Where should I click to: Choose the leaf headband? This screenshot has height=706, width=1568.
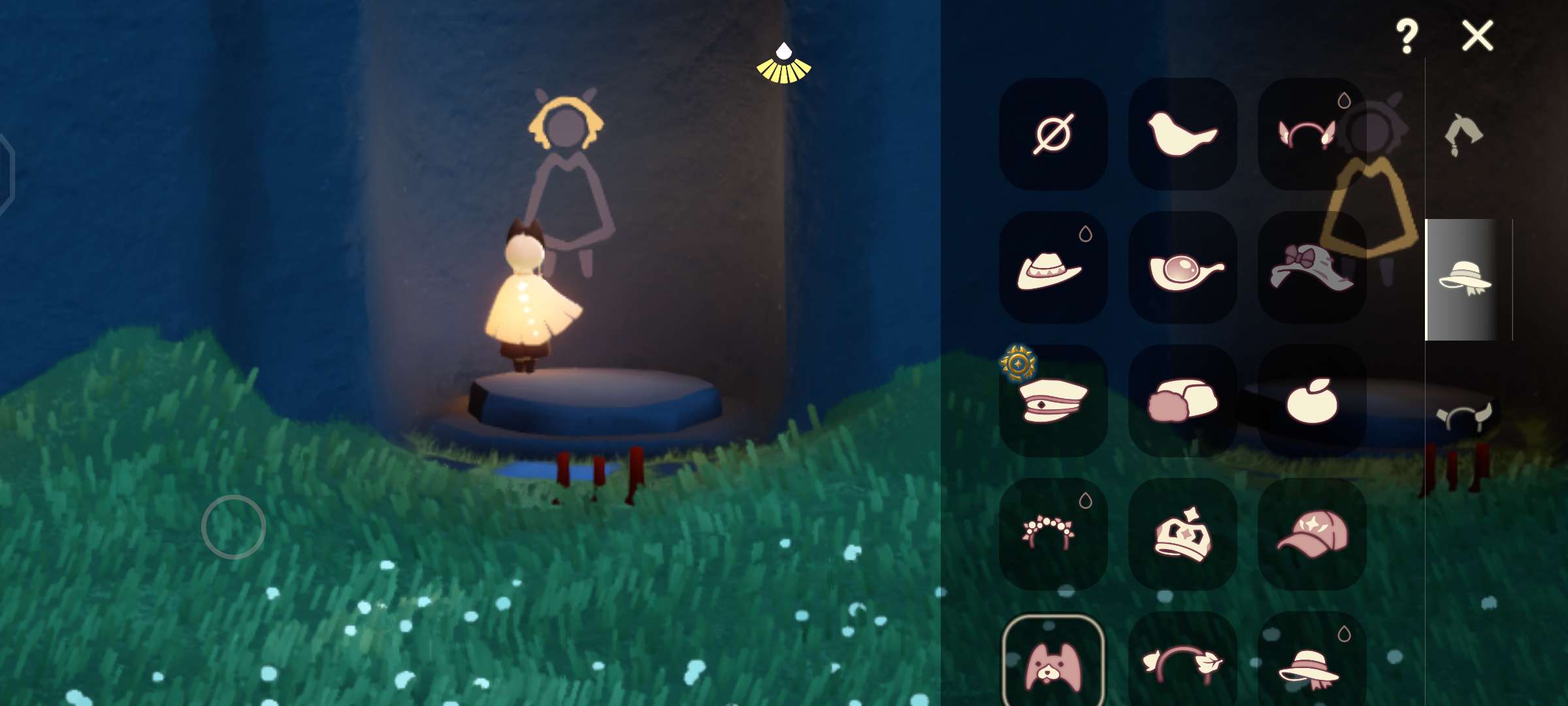click(x=1183, y=660)
